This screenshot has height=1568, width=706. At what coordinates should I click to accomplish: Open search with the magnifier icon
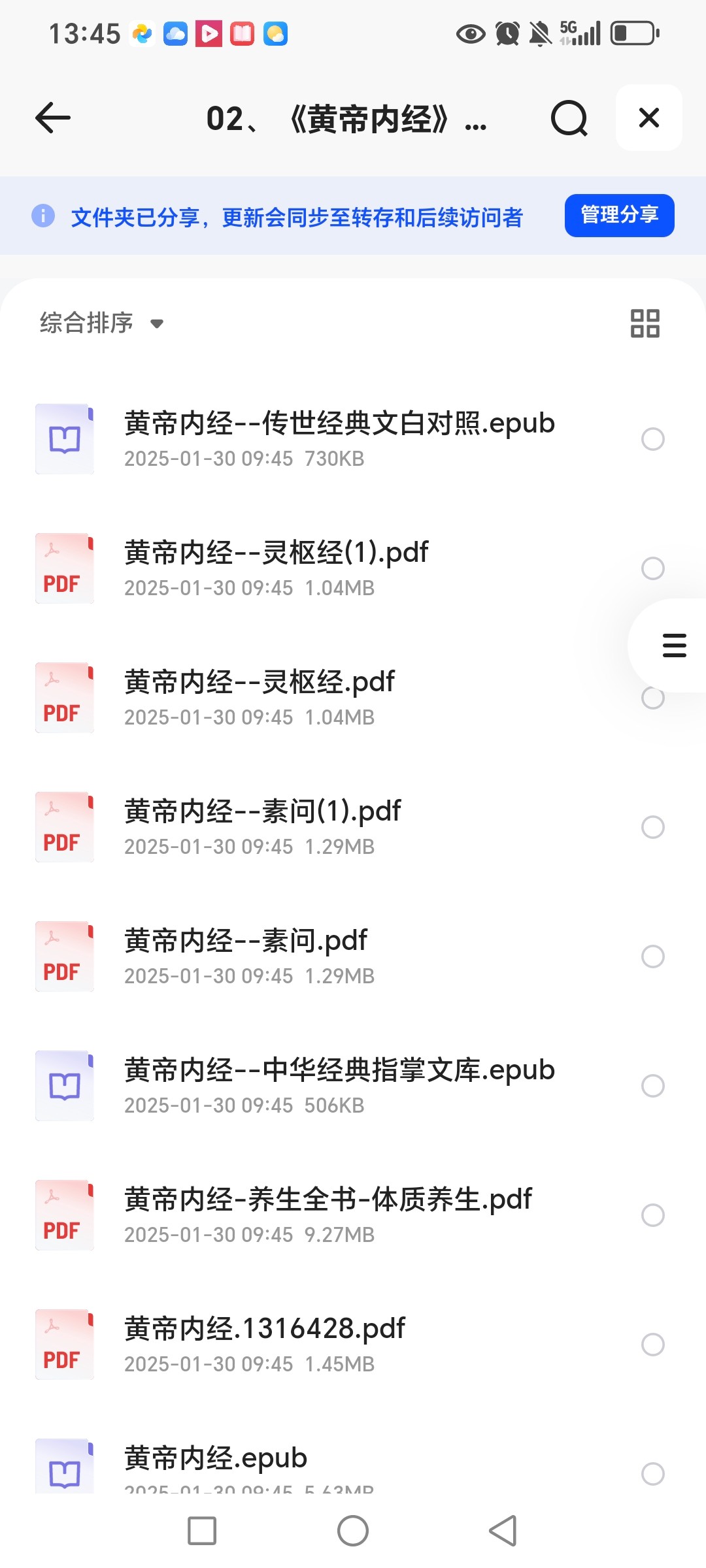coord(569,118)
